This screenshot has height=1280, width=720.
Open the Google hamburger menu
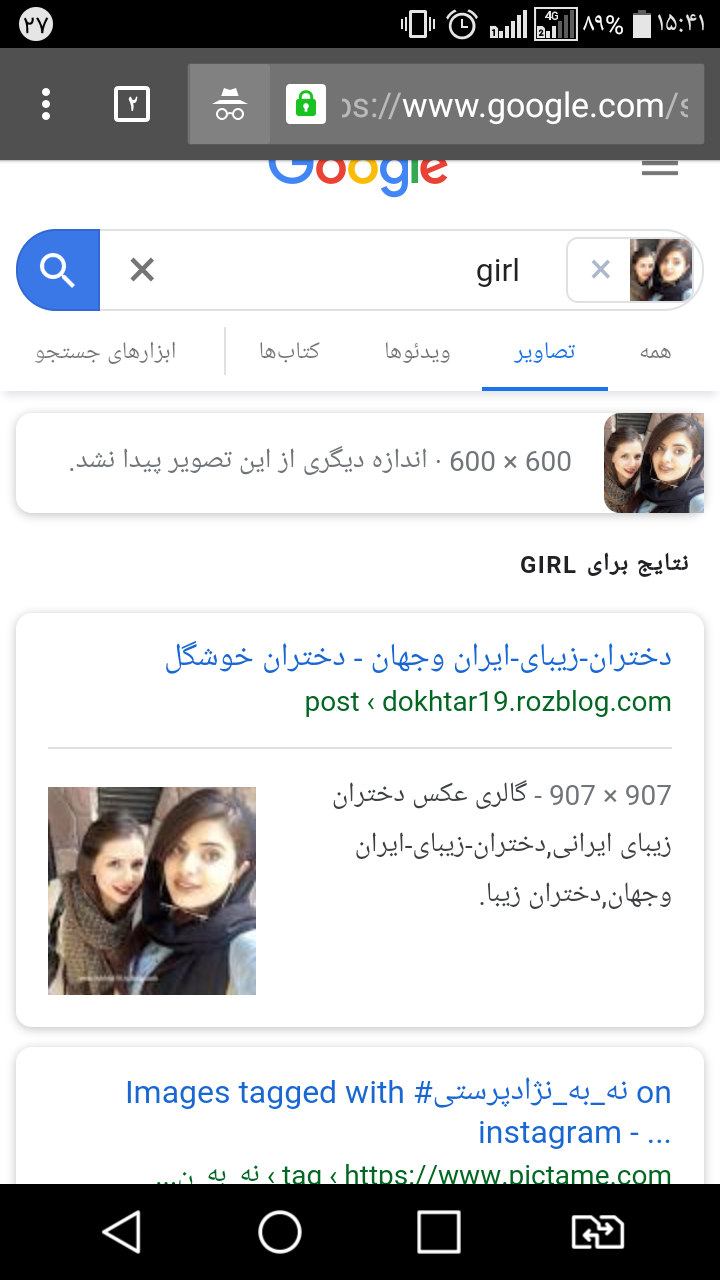click(x=659, y=168)
